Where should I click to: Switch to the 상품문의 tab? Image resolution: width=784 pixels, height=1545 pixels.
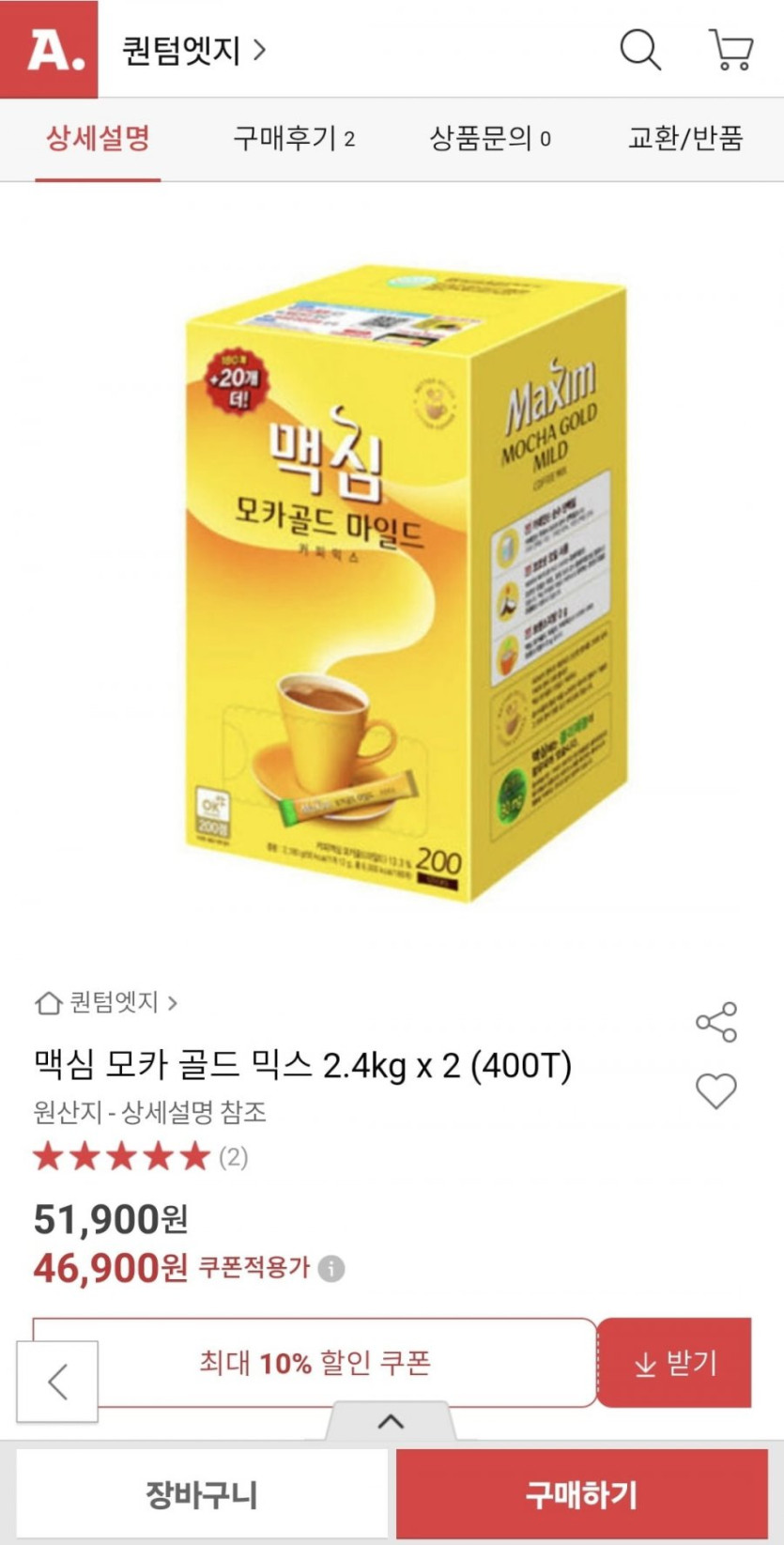click(x=489, y=139)
